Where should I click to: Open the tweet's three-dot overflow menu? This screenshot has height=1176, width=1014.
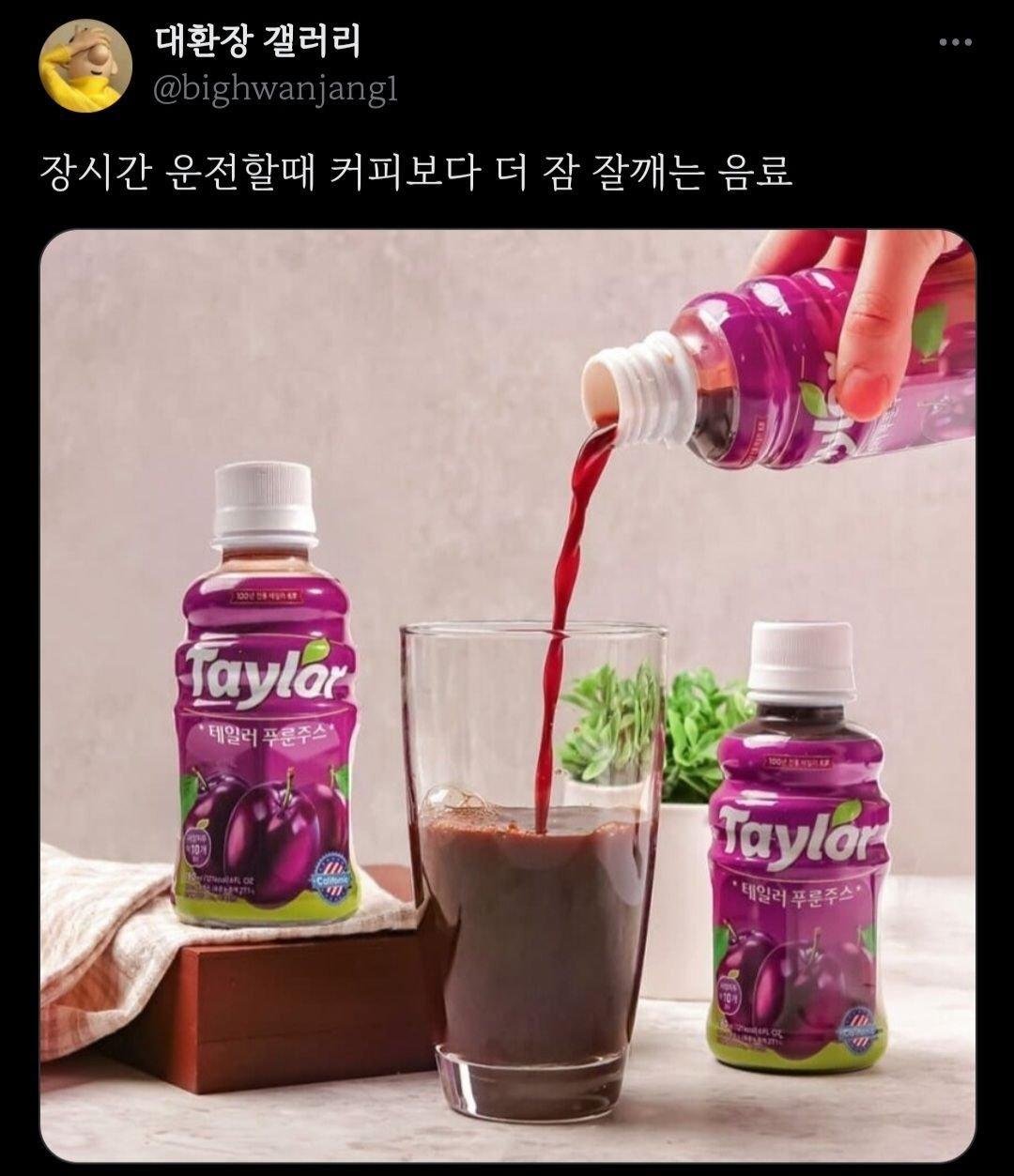955,42
